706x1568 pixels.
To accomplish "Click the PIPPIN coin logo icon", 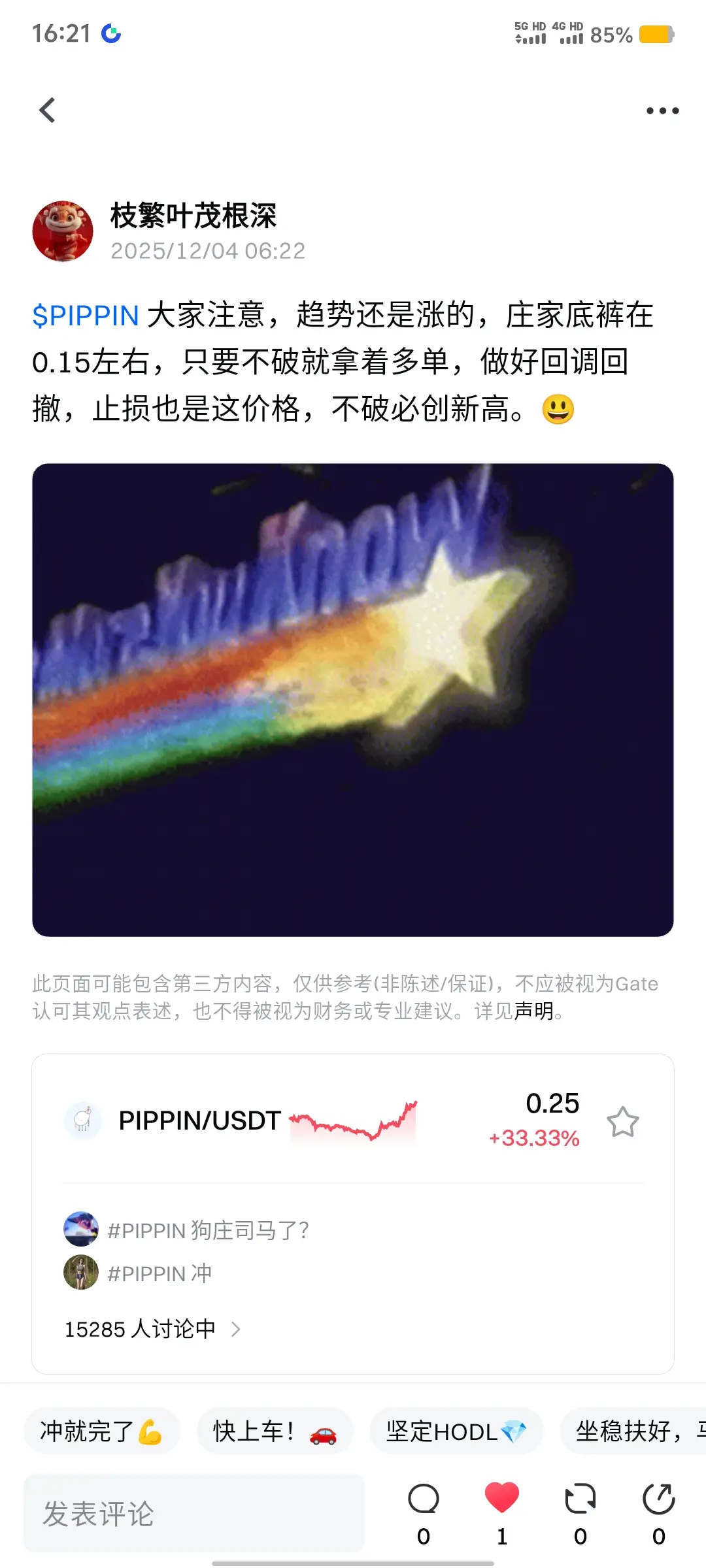I will (84, 1119).
